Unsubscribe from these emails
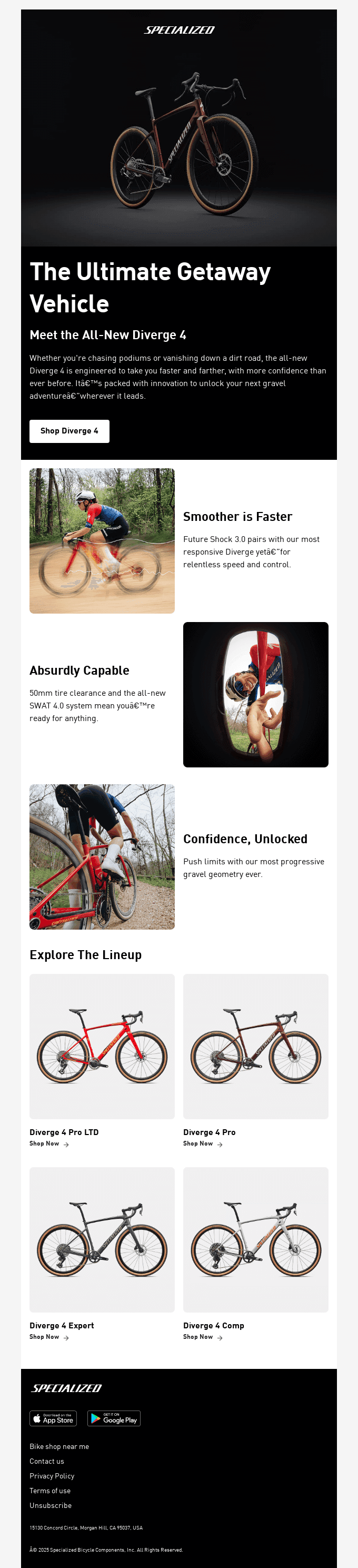 coord(51,1505)
